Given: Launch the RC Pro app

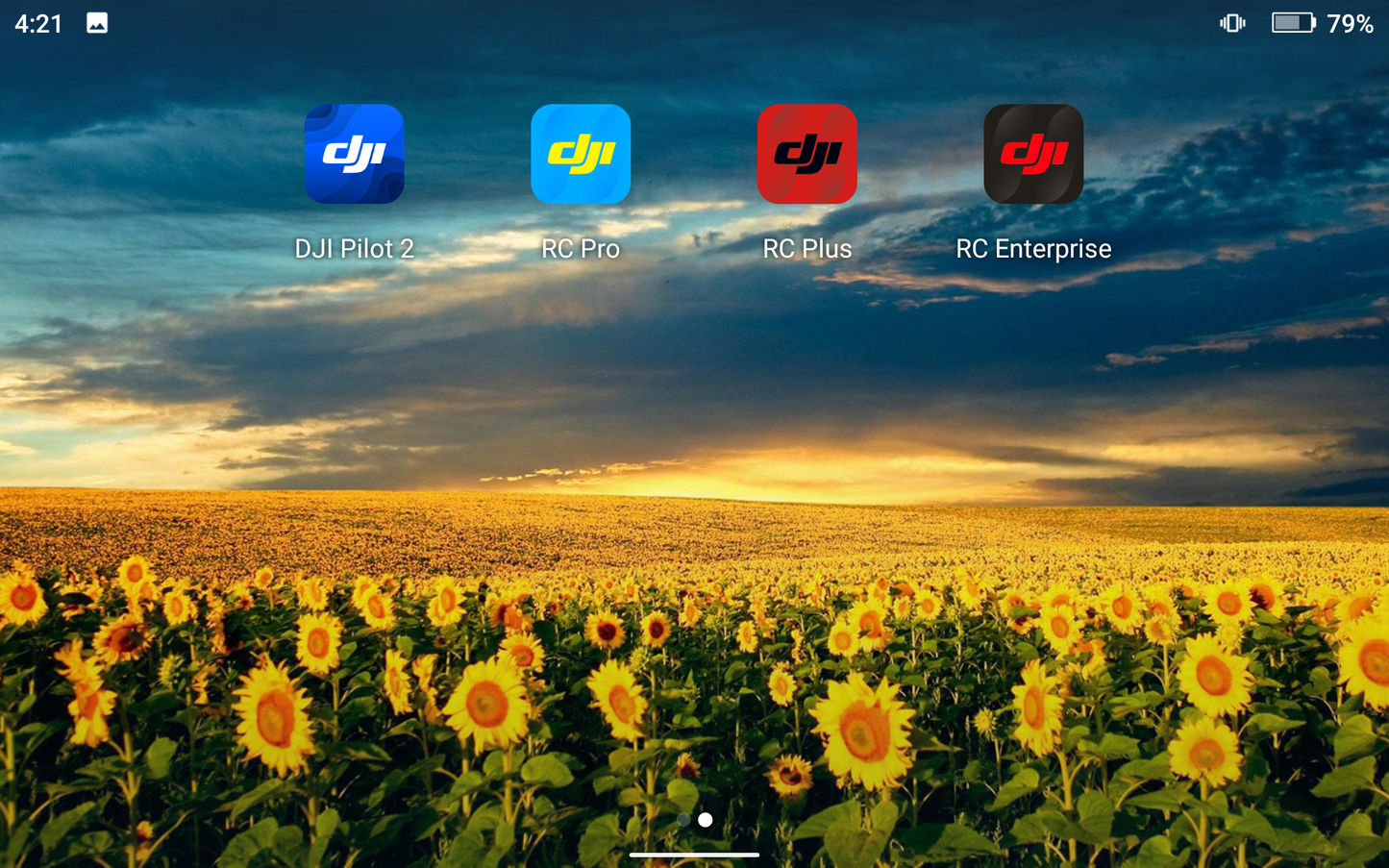Looking at the screenshot, I should (581, 154).
